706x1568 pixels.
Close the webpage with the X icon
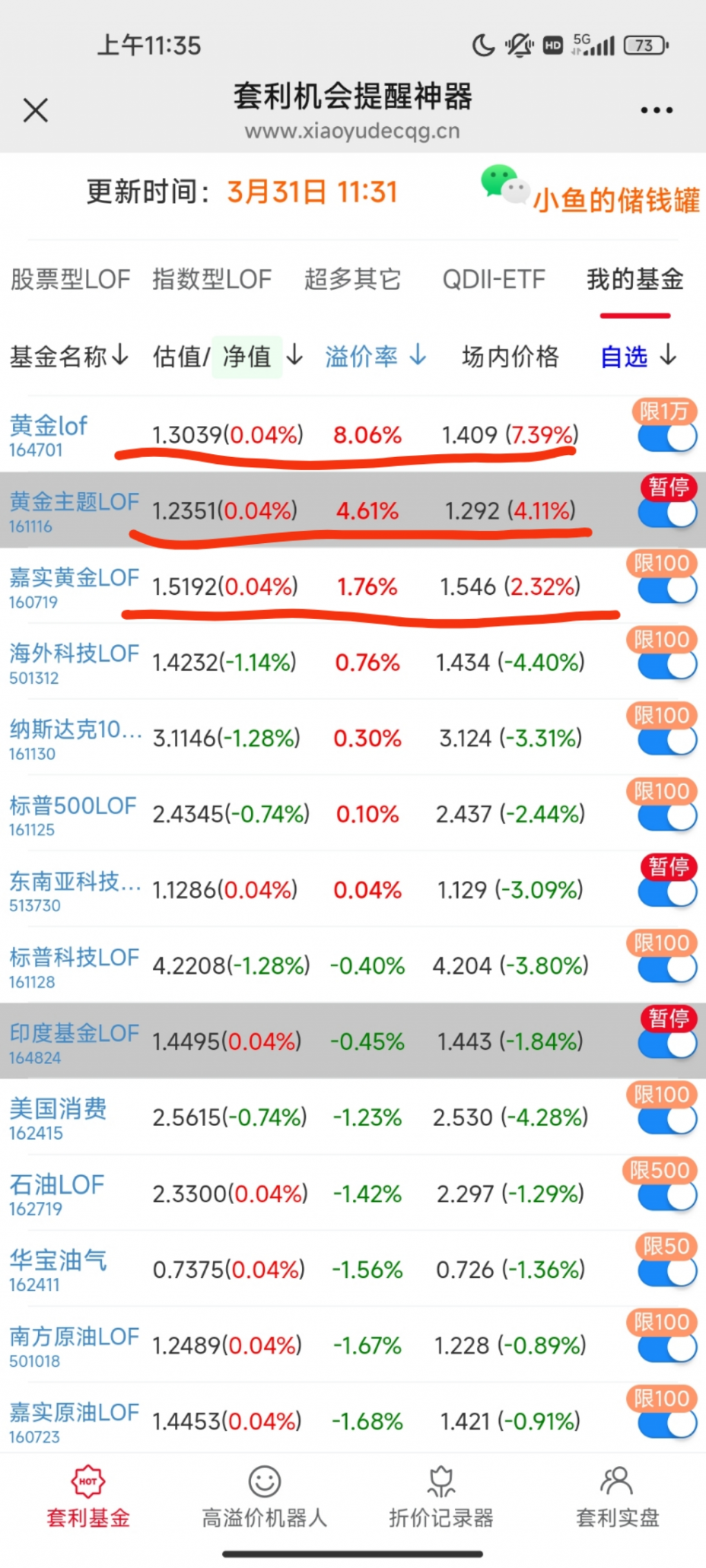pos(35,110)
